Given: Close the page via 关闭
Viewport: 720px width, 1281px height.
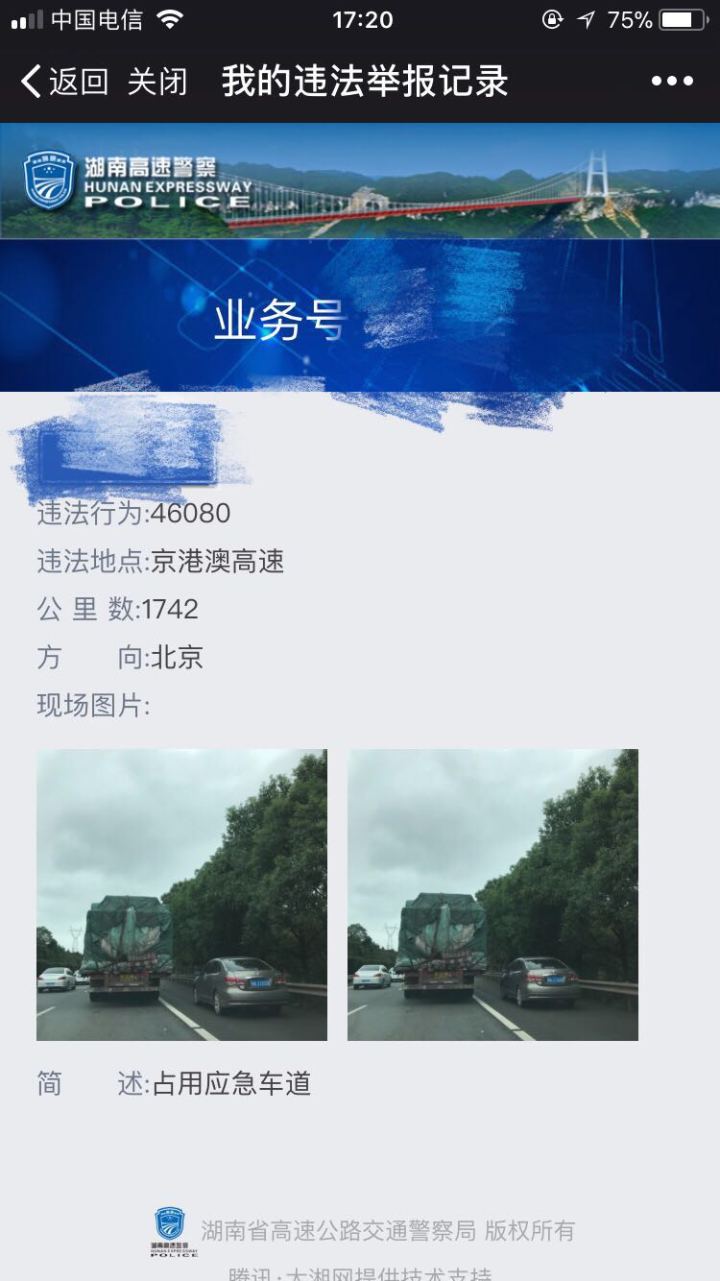Looking at the screenshot, I should tap(157, 81).
